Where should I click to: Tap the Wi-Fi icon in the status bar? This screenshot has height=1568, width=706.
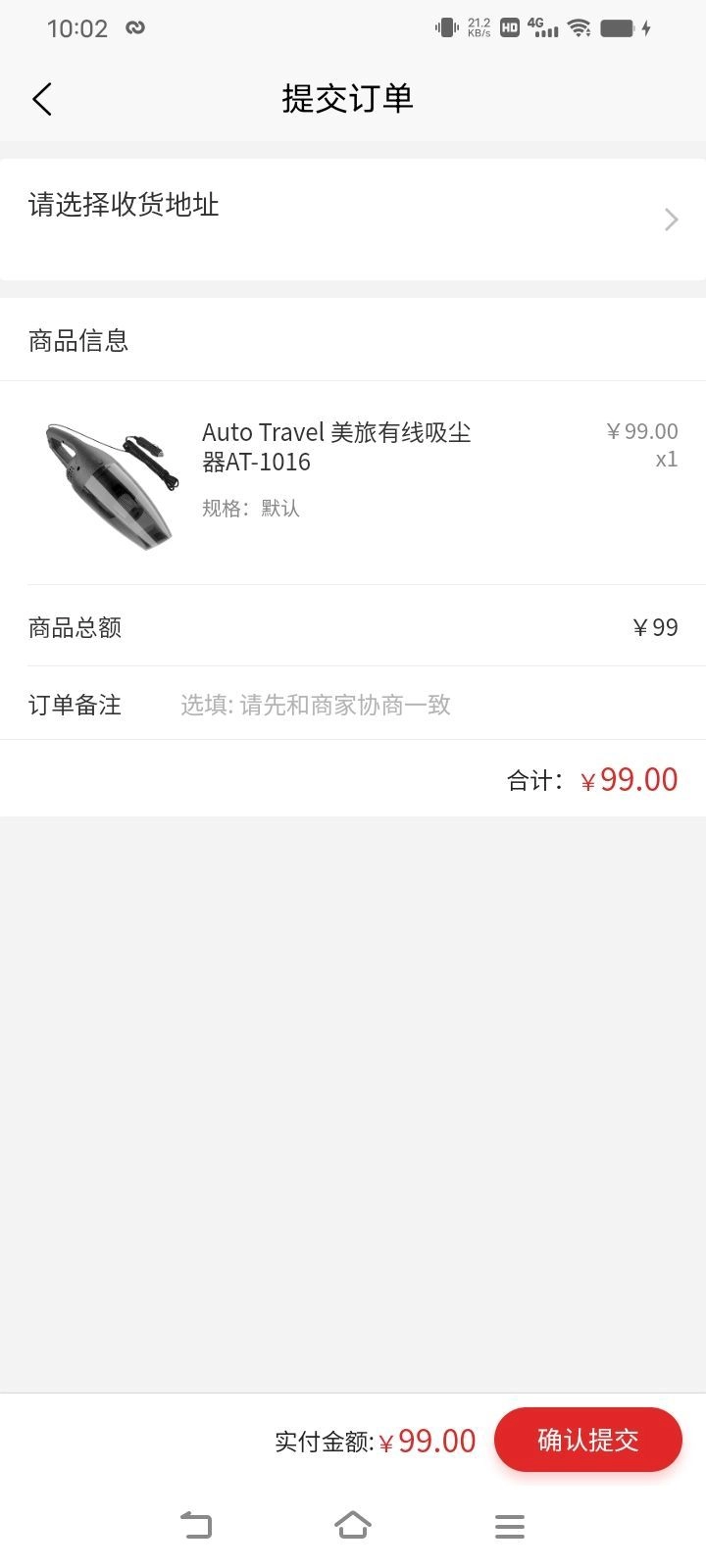(580, 29)
